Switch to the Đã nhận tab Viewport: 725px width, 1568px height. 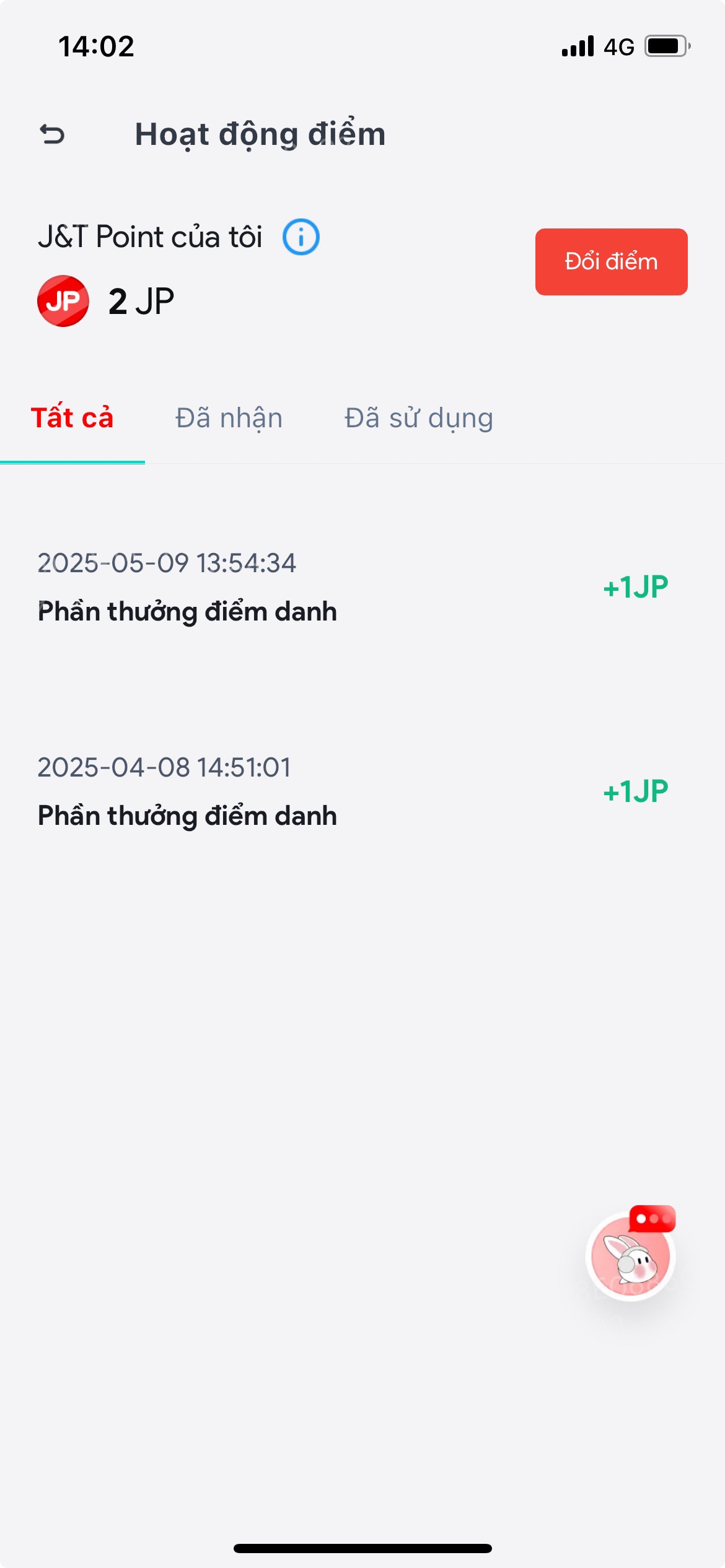(229, 418)
